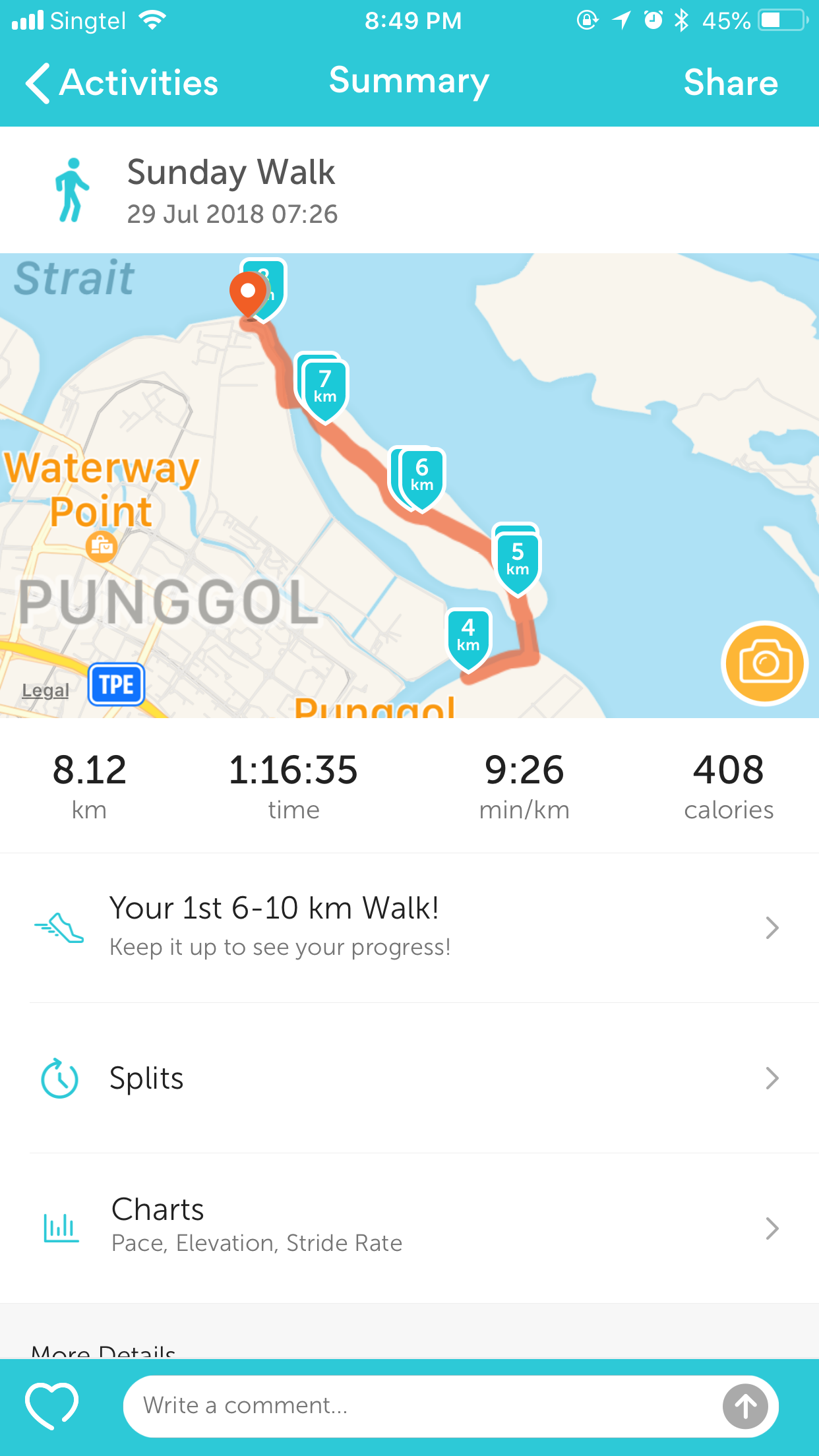The image size is (819, 1456).
Task: Open Charts for pace and elevation
Action: click(409, 1228)
